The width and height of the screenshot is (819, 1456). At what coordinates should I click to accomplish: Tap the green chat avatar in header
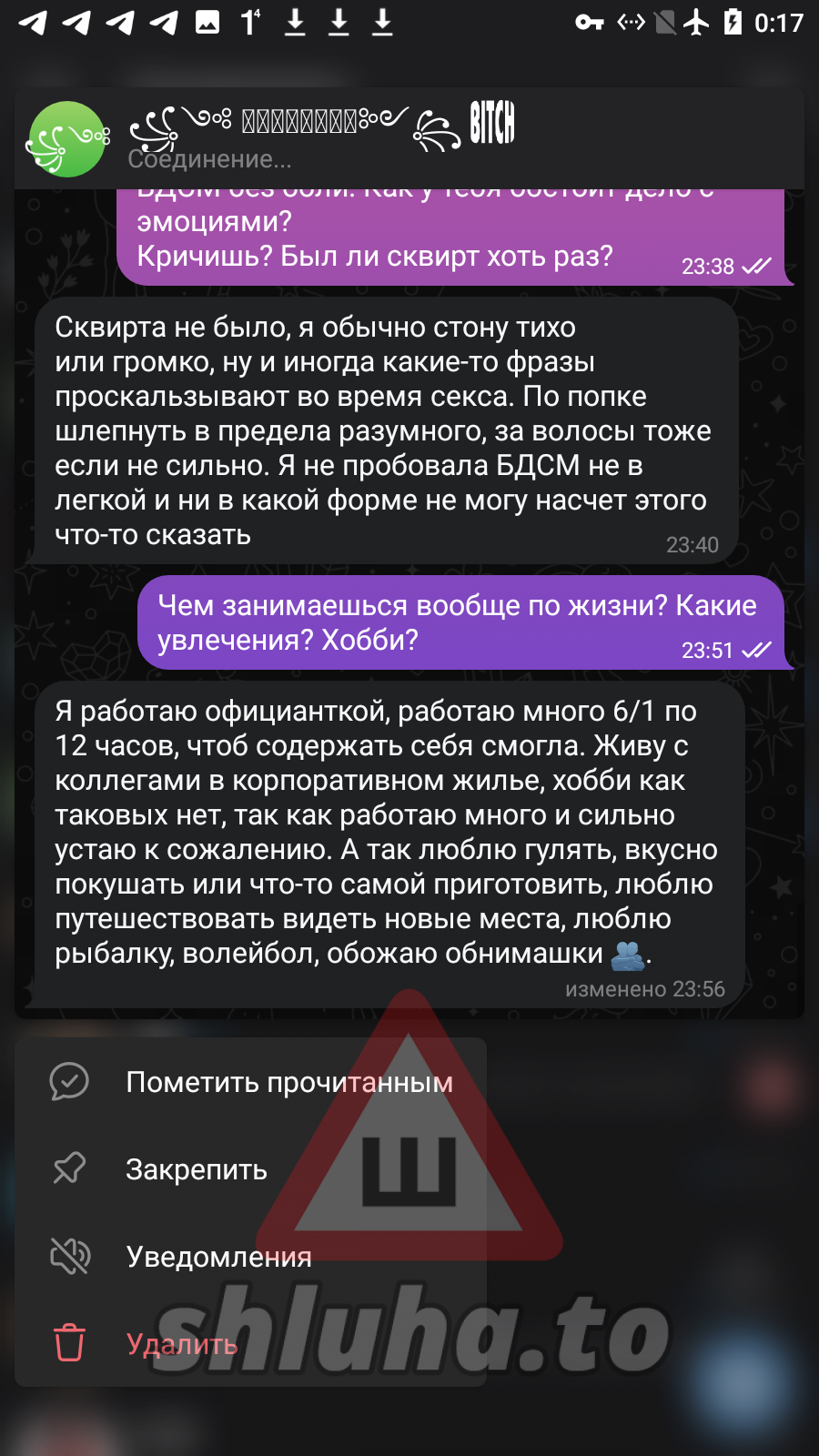pyautogui.click(x=66, y=139)
